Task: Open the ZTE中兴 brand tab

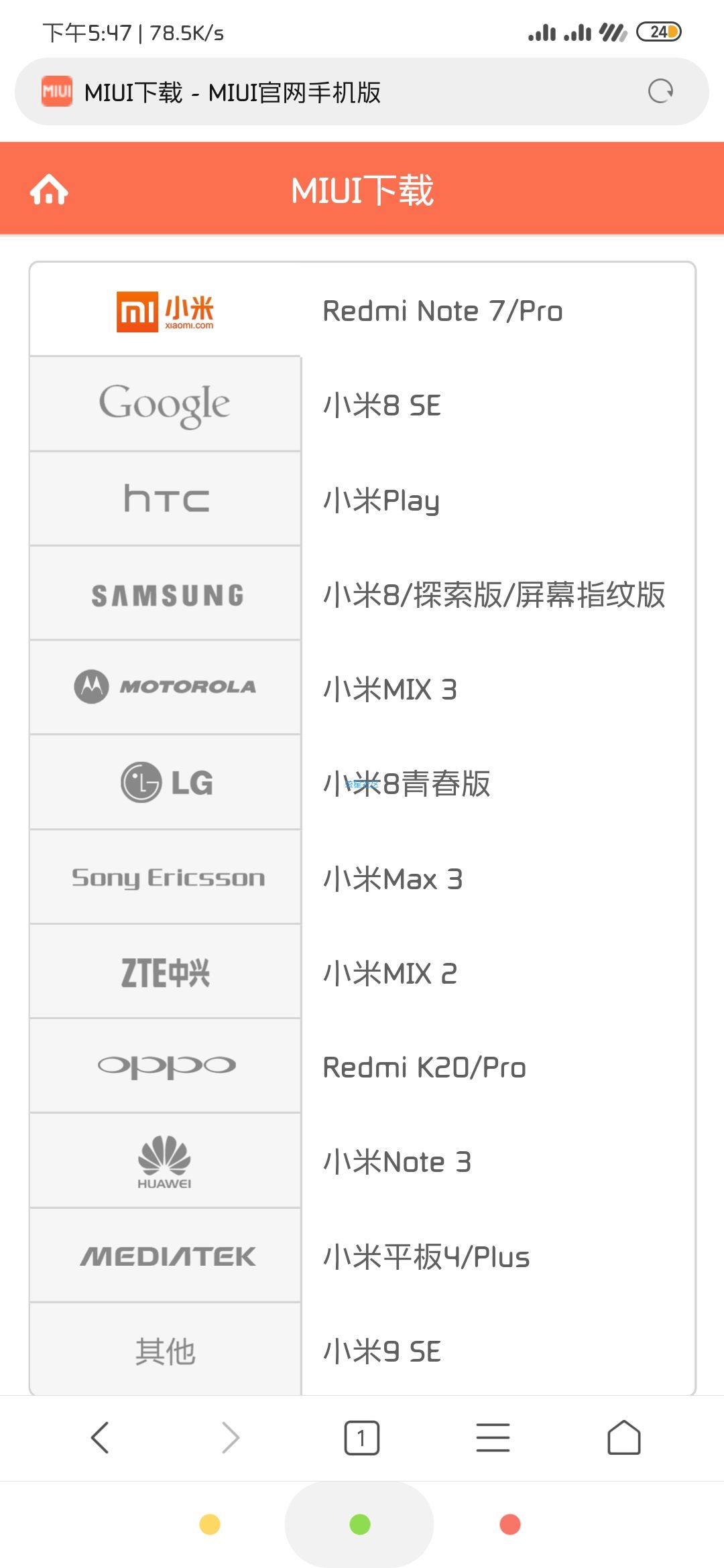Action: pyautogui.click(x=165, y=972)
